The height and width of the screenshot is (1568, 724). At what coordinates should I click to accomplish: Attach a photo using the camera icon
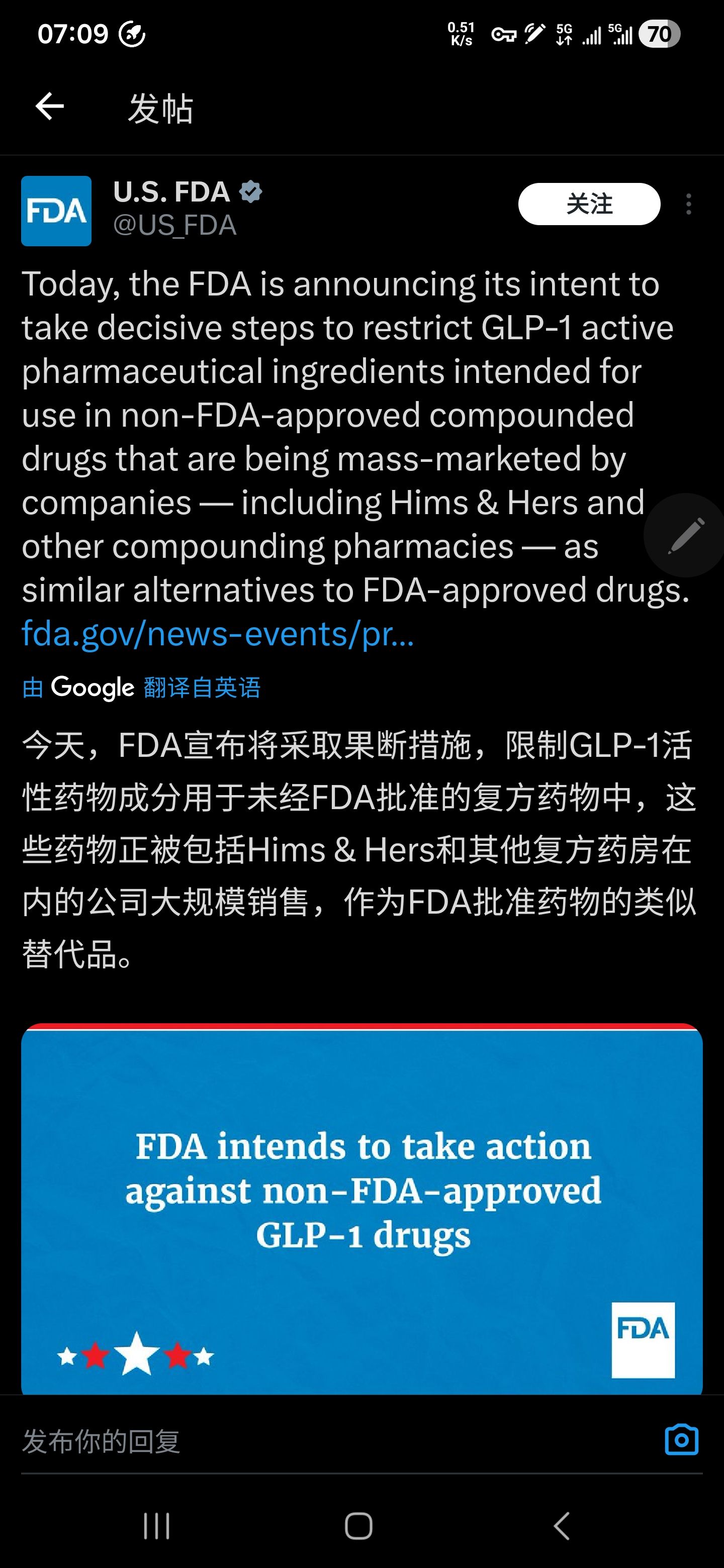(x=681, y=1440)
